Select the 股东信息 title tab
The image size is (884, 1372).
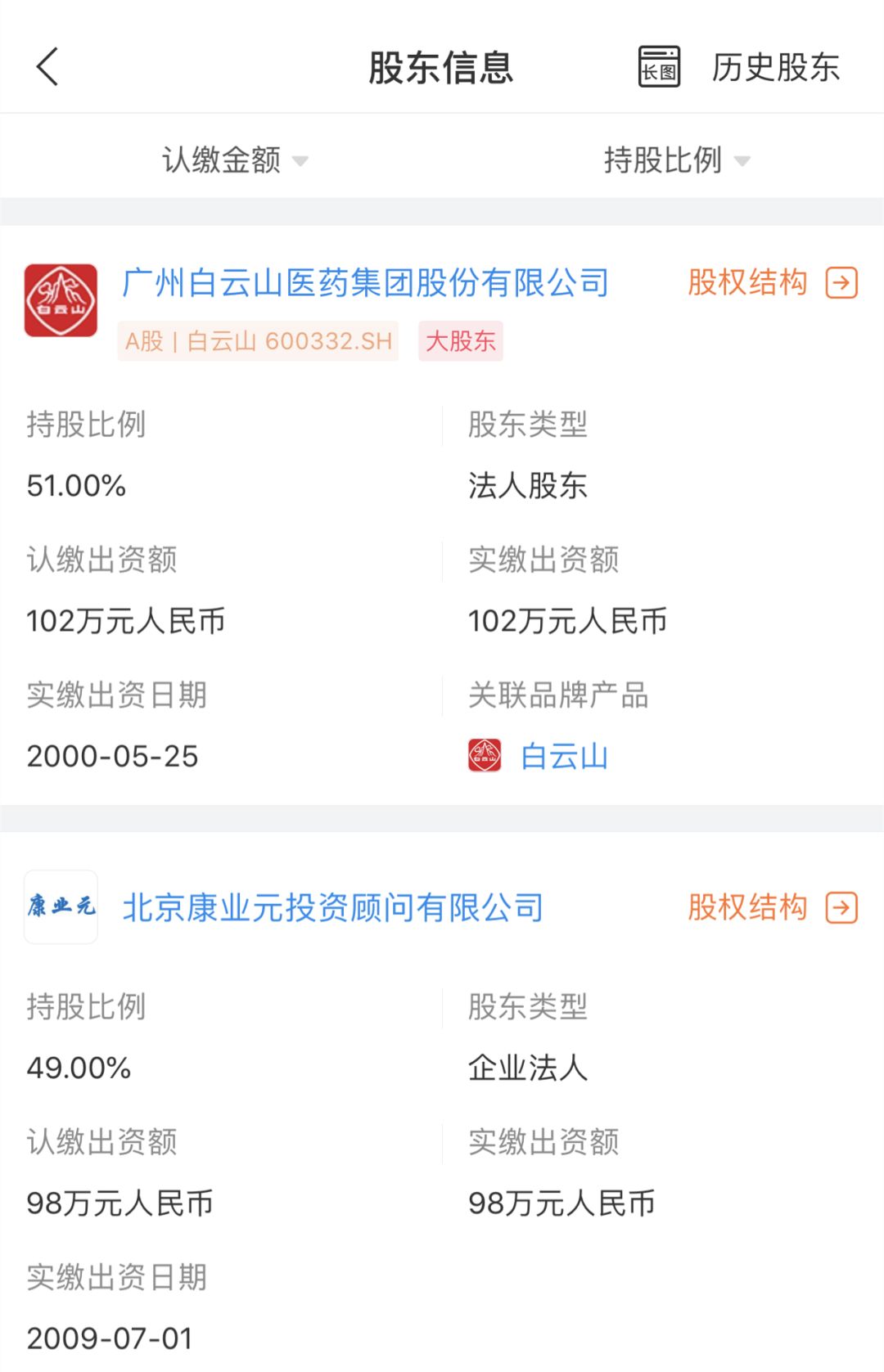[x=442, y=67]
